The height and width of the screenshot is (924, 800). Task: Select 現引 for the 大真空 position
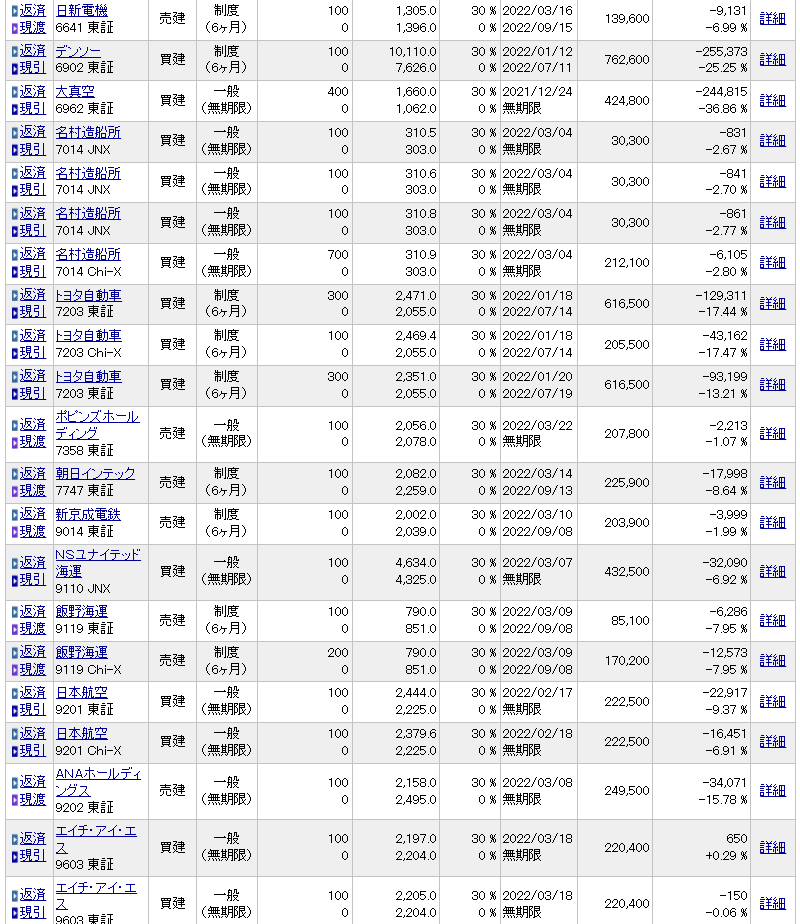coord(33,109)
